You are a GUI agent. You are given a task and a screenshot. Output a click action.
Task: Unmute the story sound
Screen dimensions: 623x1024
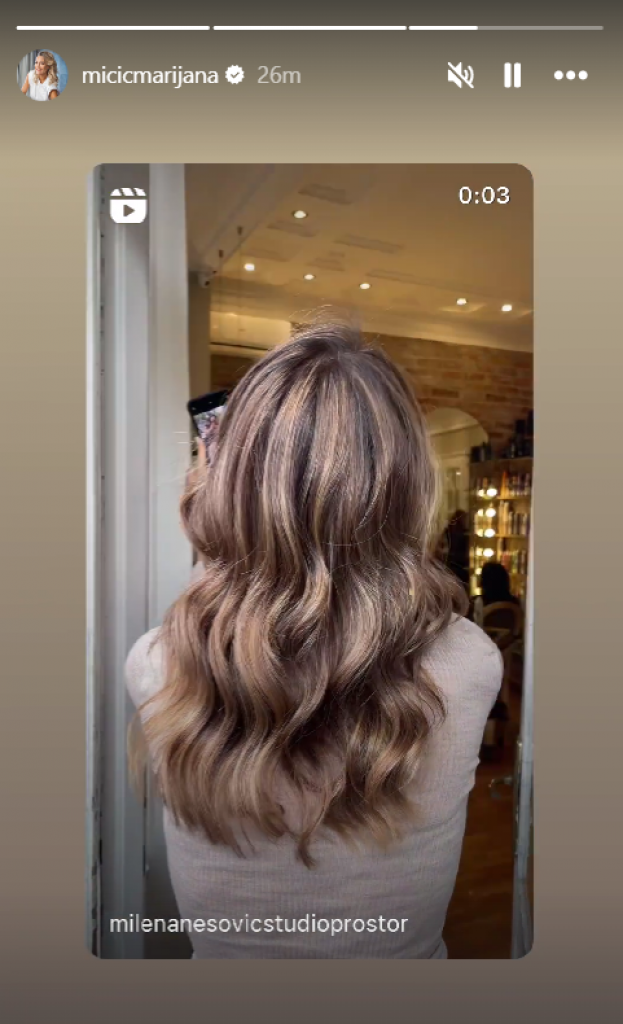pyautogui.click(x=460, y=75)
